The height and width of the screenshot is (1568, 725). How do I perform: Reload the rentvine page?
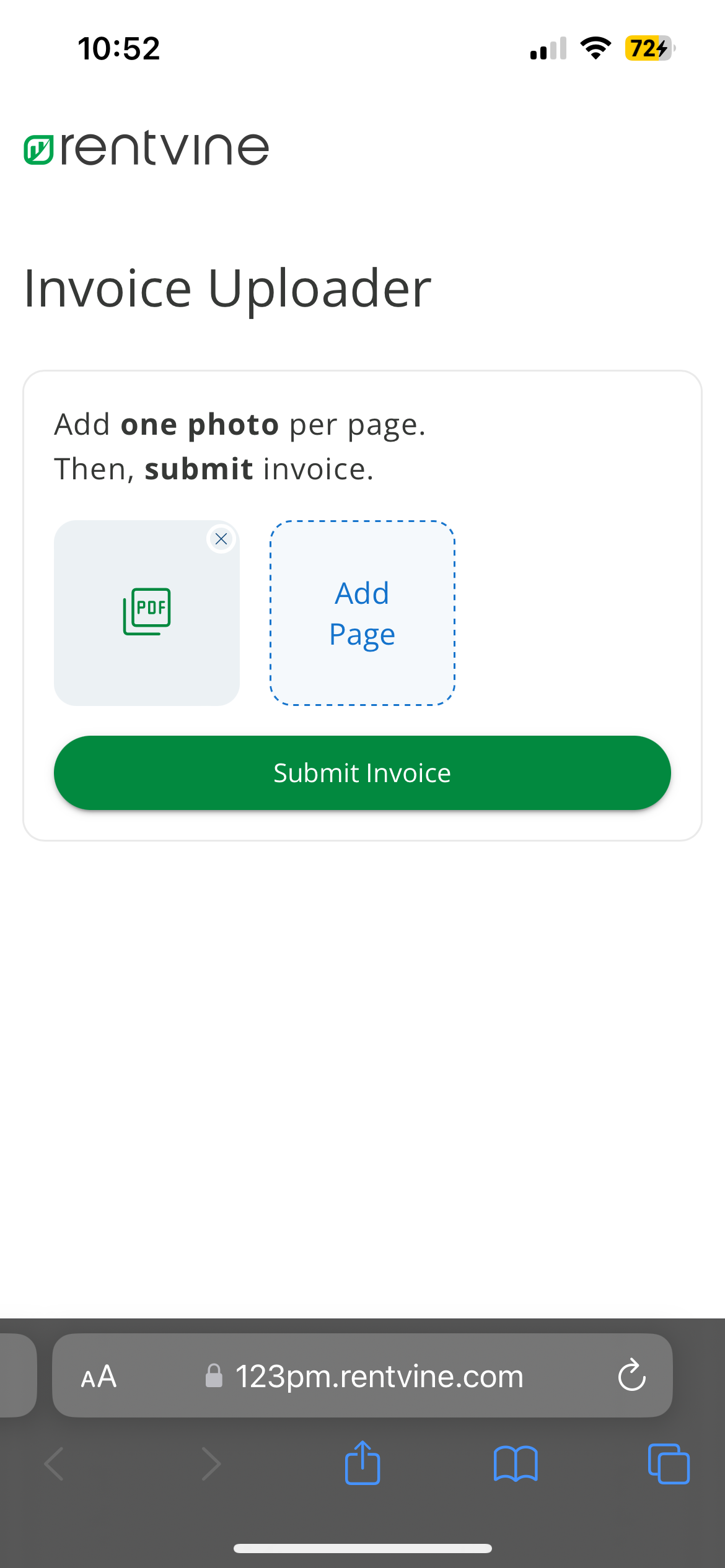pos(631,1376)
